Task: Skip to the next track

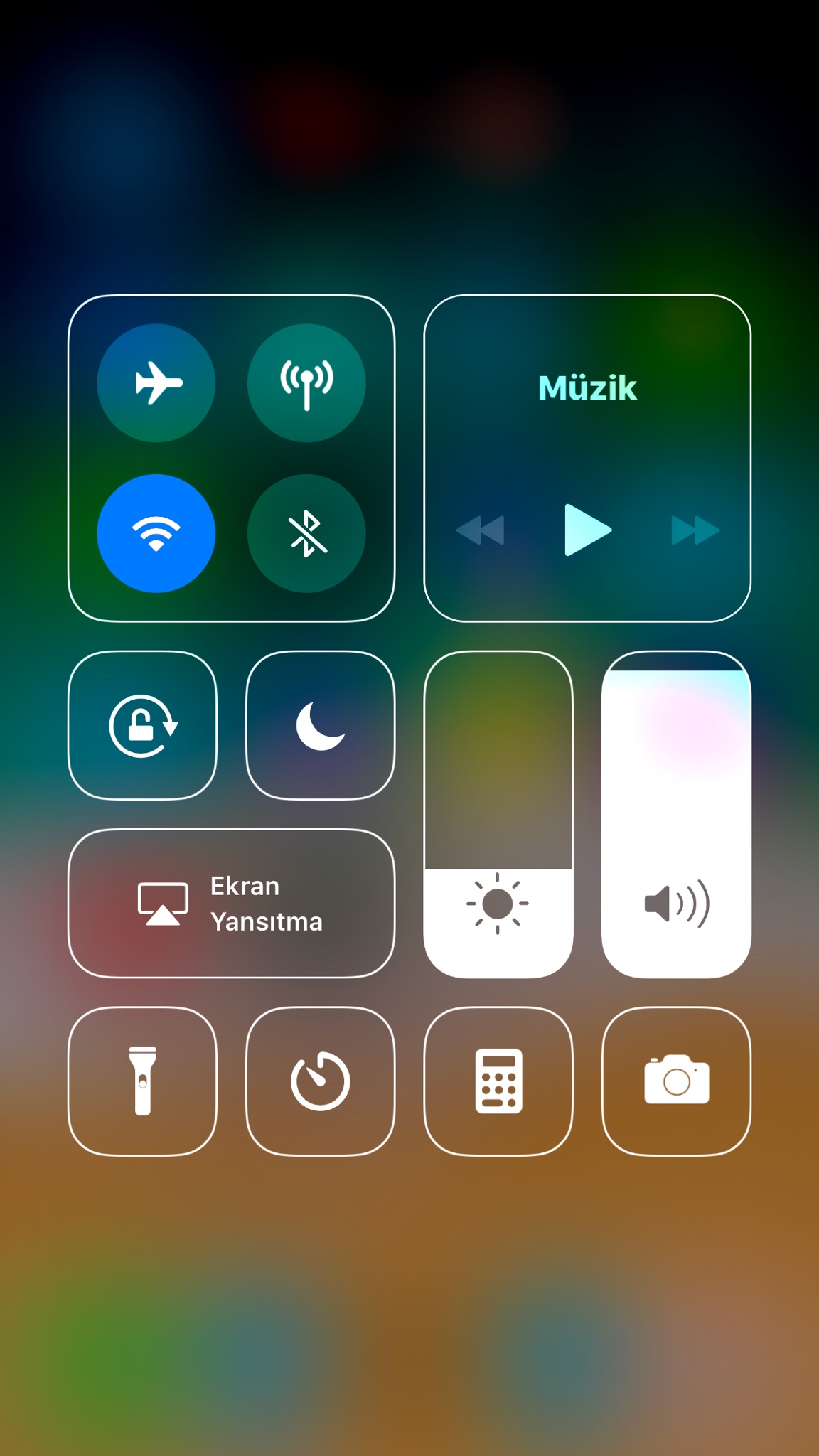Action: pos(695,530)
